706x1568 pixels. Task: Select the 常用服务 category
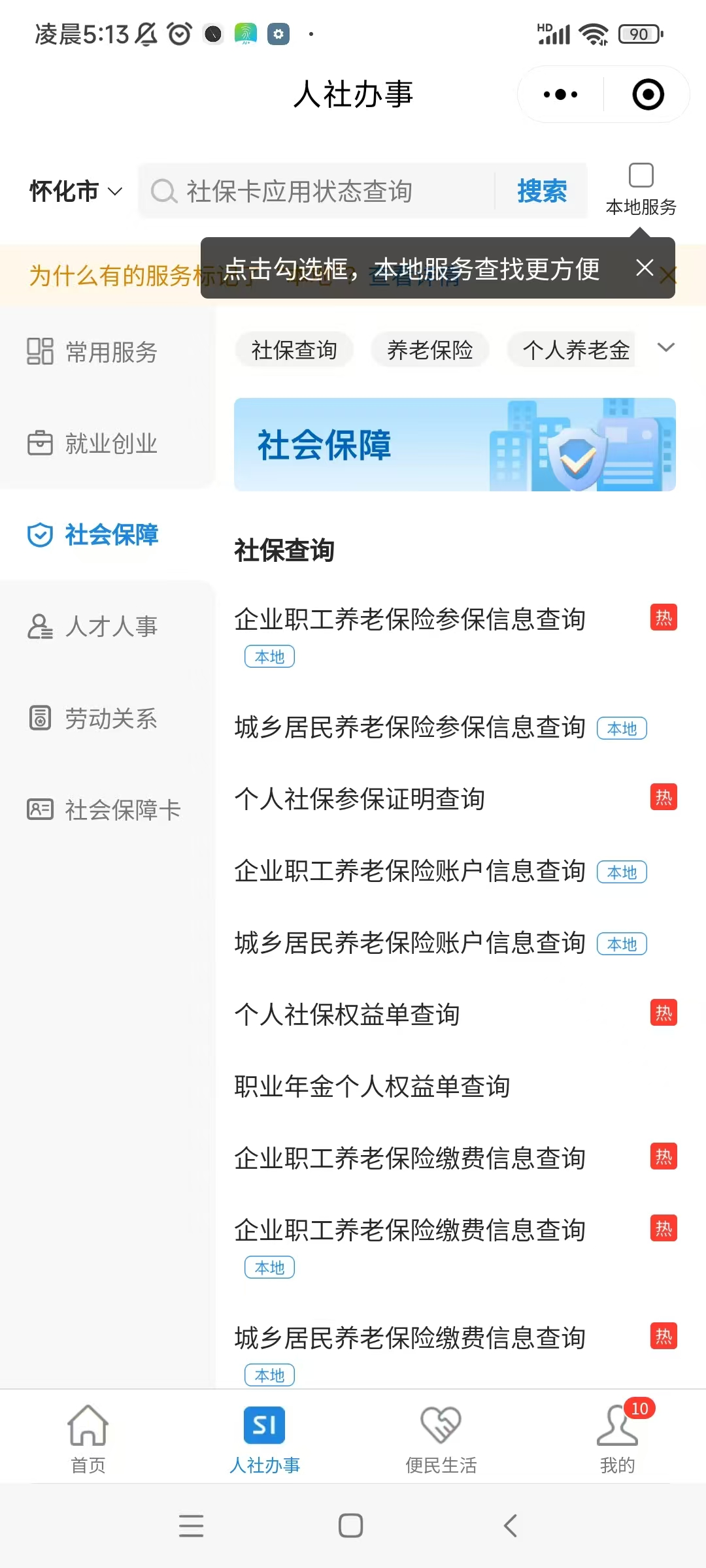click(x=93, y=351)
